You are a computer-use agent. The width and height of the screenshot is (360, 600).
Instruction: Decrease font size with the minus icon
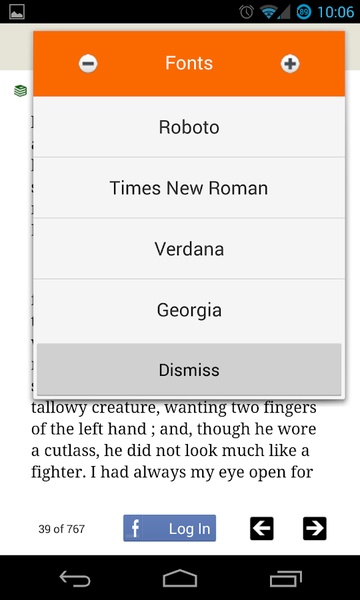click(88, 64)
